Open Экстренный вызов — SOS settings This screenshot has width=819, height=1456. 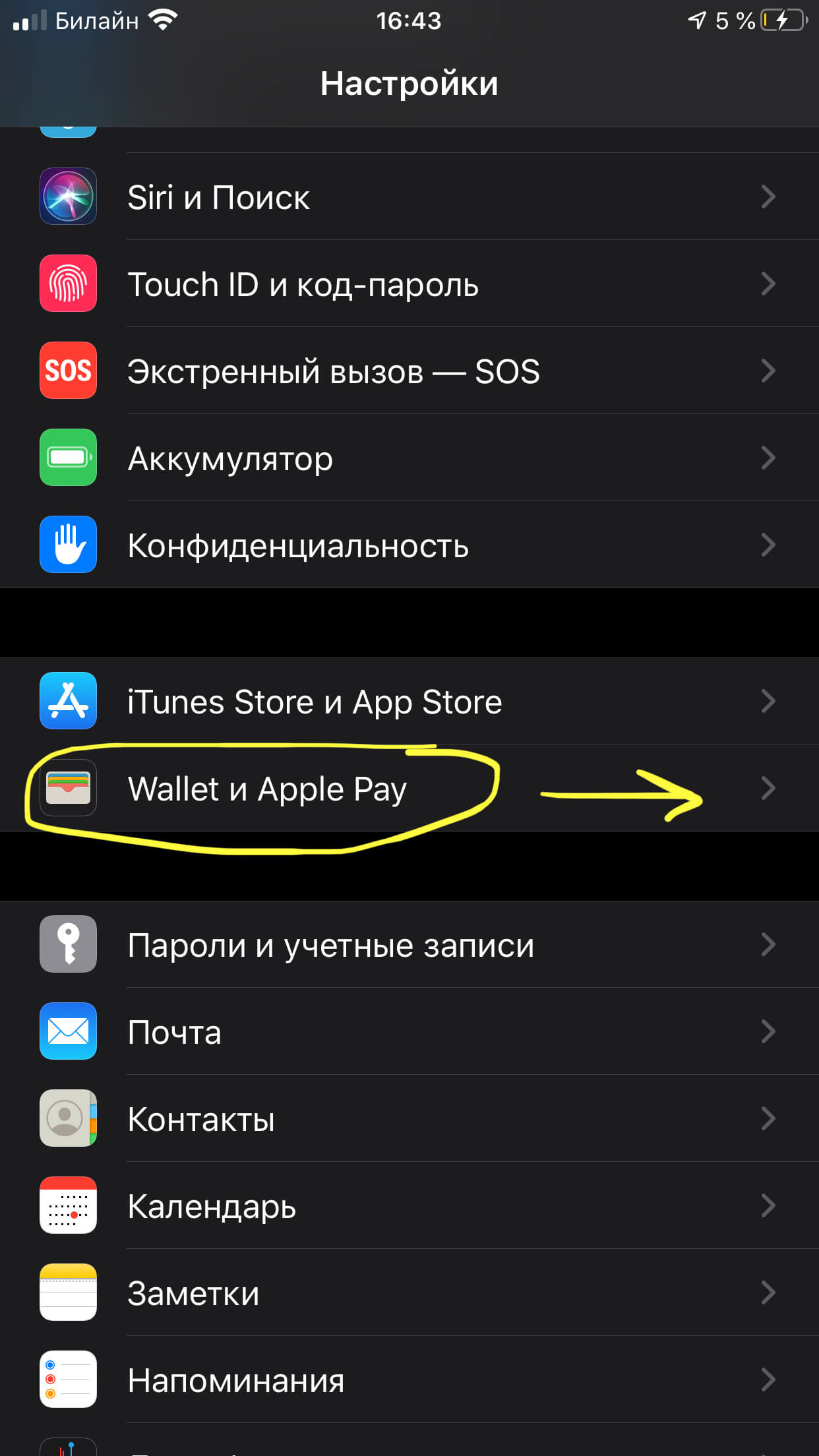coord(409,371)
